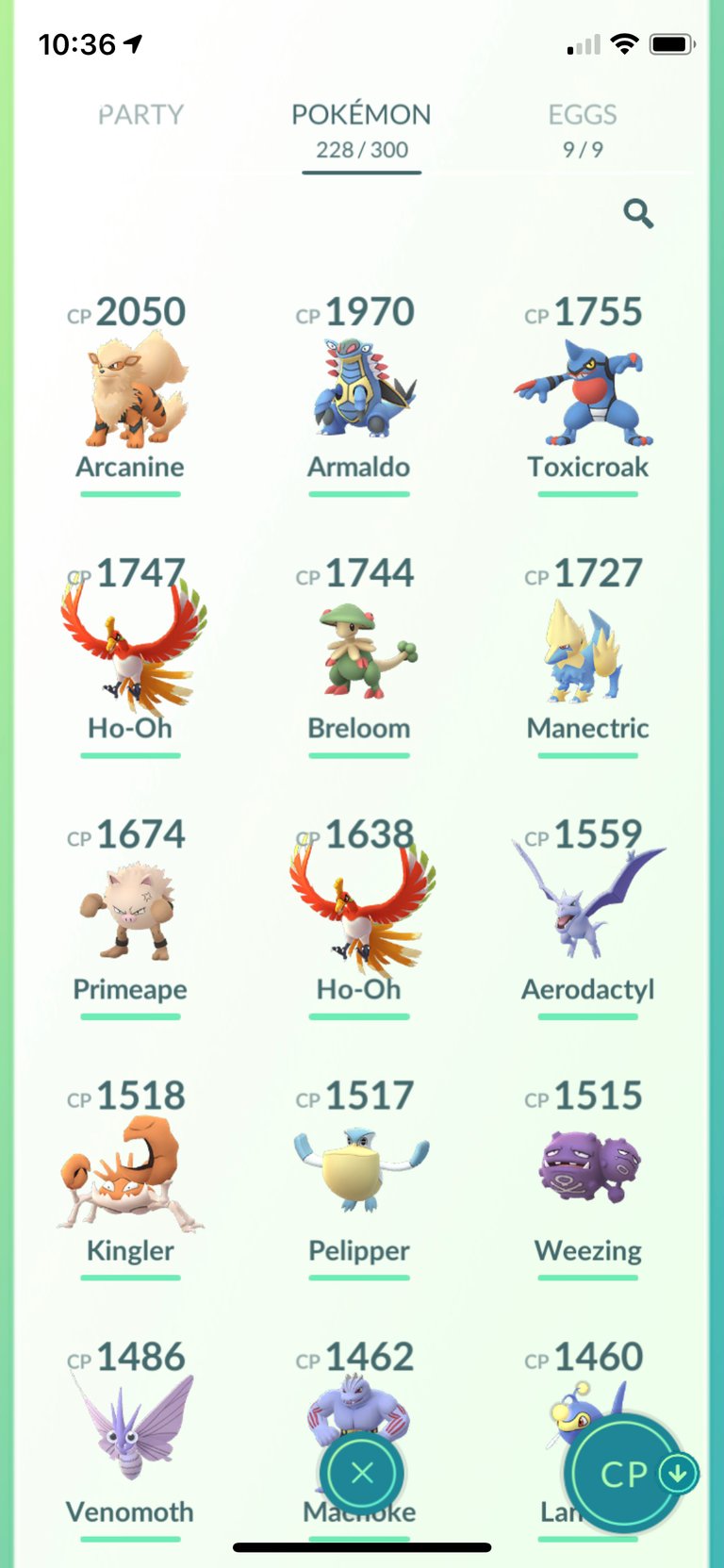
Task: Open the Ho-Oh with CP 1638
Action: [359, 916]
